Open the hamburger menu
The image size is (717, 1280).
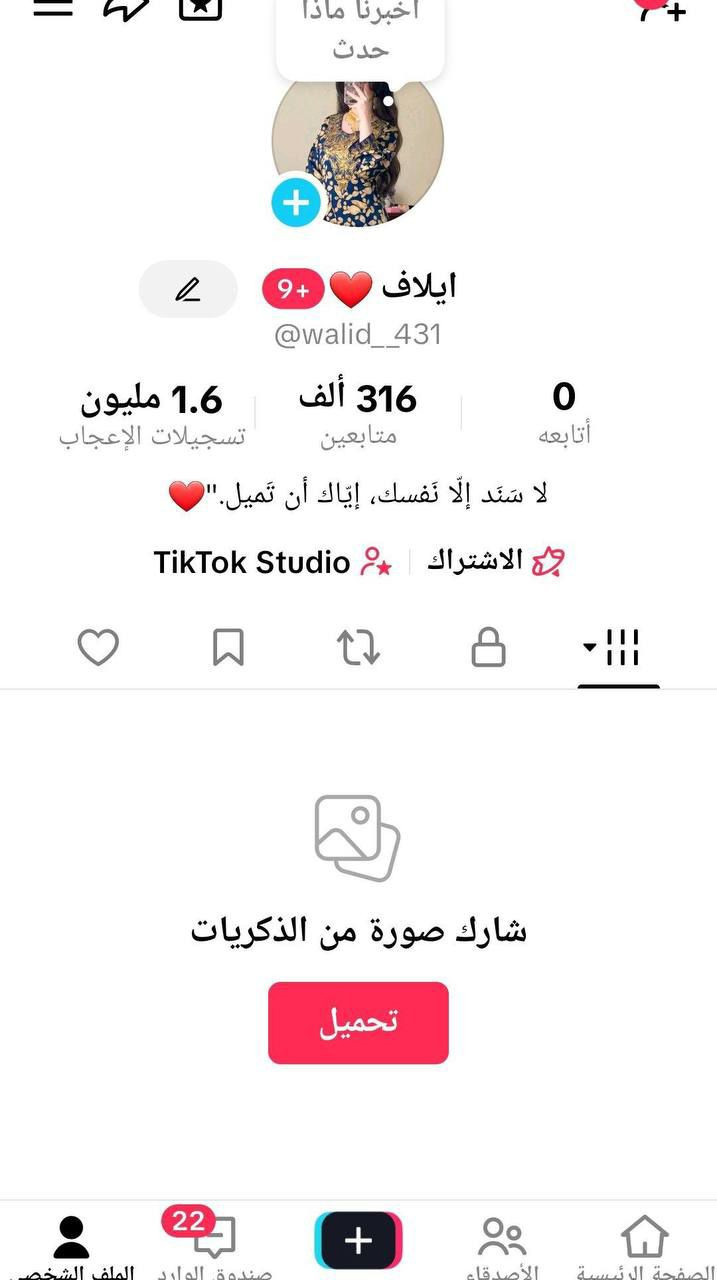[x=52, y=8]
